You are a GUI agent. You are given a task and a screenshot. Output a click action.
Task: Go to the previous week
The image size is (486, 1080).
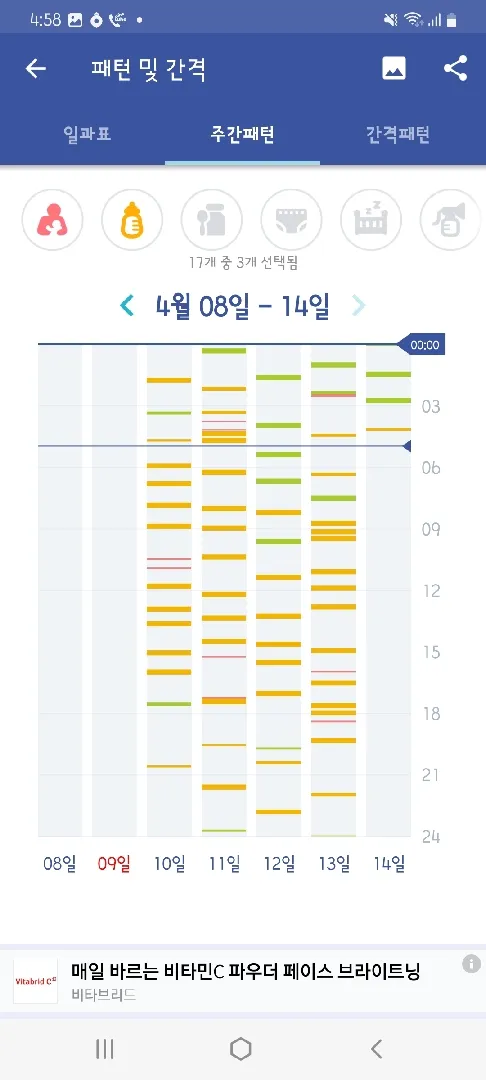[x=127, y=305]
